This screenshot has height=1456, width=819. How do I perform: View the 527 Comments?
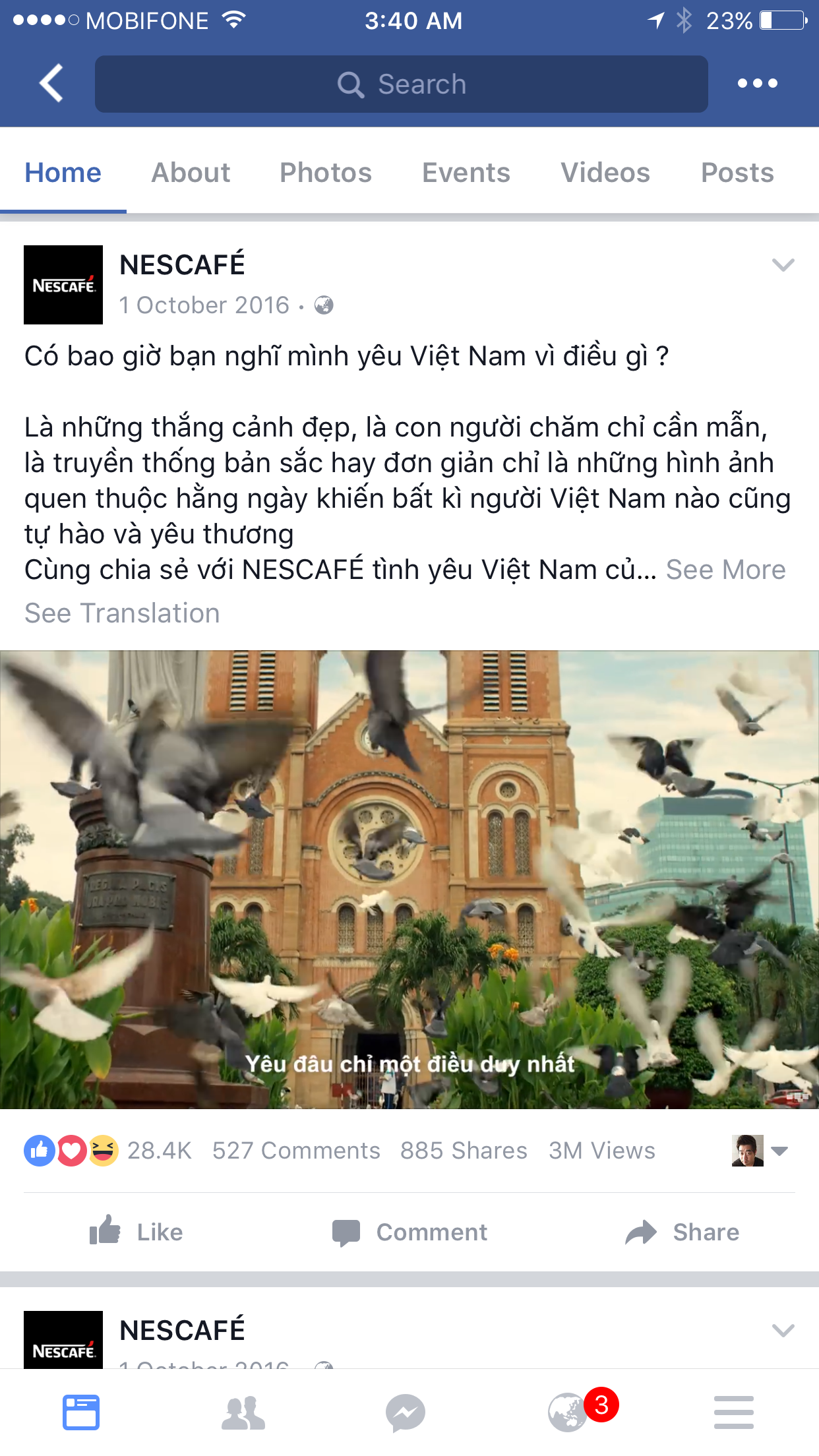click(x=296, y=1151)
